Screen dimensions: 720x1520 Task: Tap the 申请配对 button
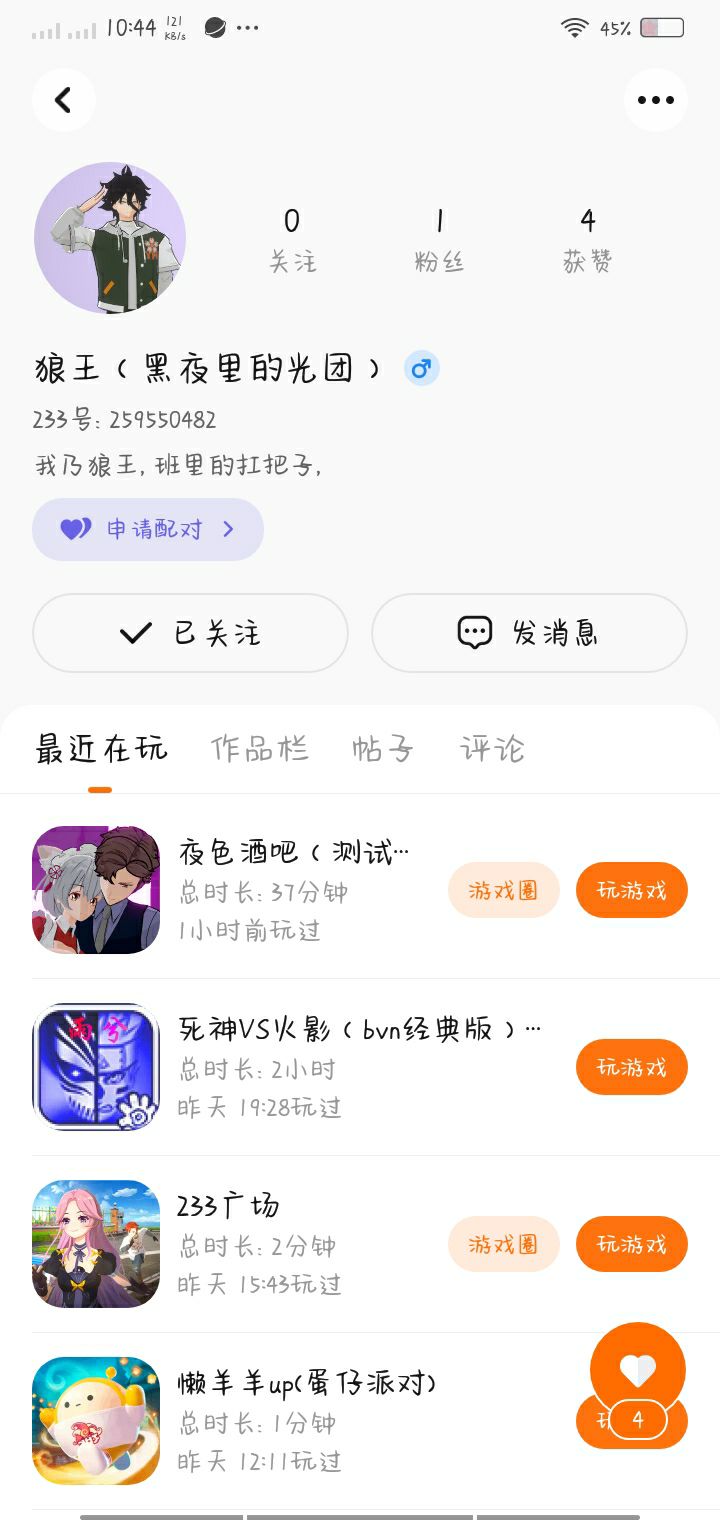tap(148, 529)
